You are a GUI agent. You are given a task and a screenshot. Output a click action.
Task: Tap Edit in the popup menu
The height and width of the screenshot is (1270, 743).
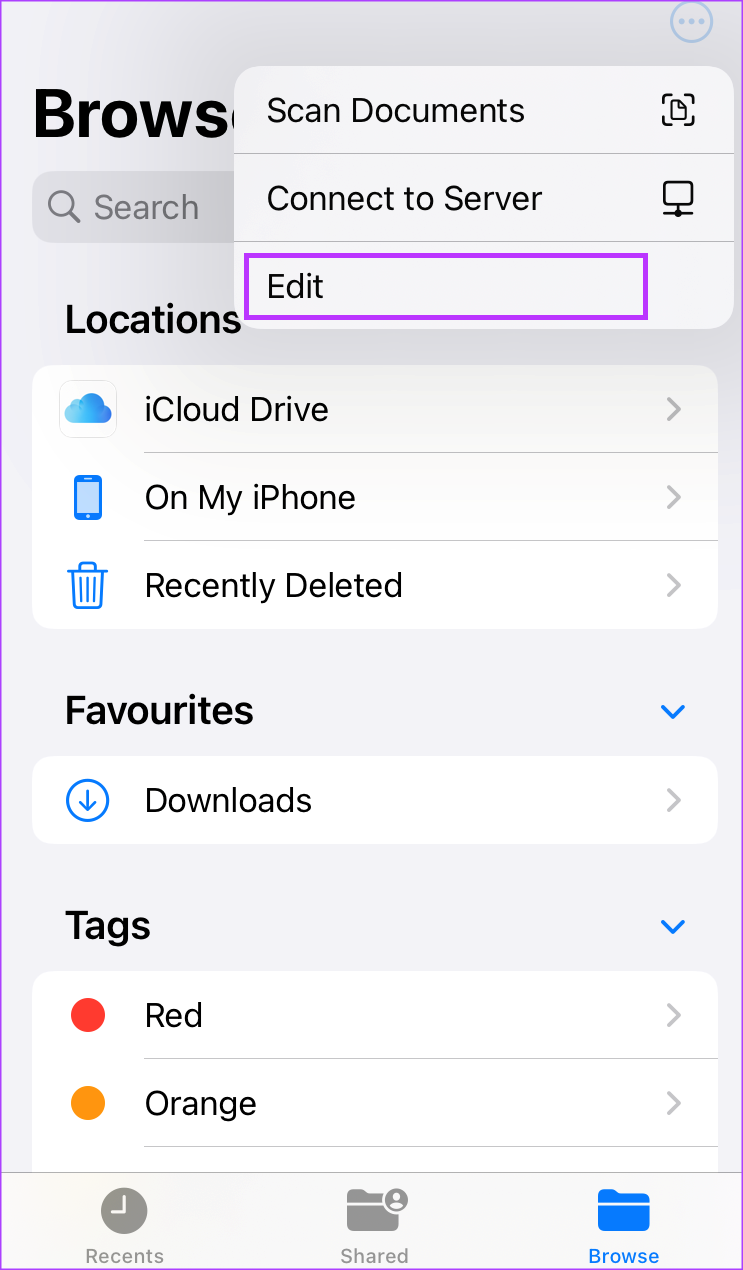pos(446,287)
